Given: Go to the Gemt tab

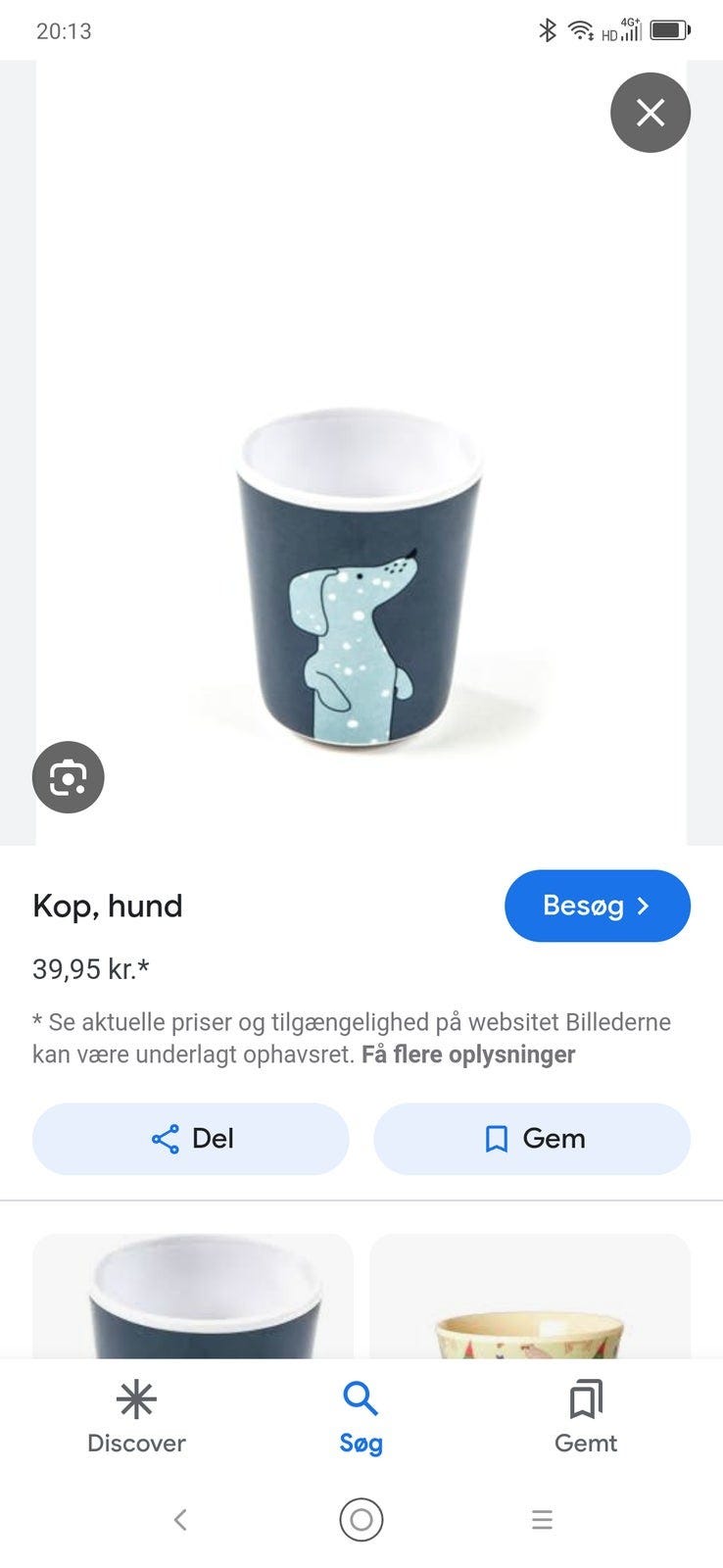Looking at the screenshot, I should tap(586, 1417).
